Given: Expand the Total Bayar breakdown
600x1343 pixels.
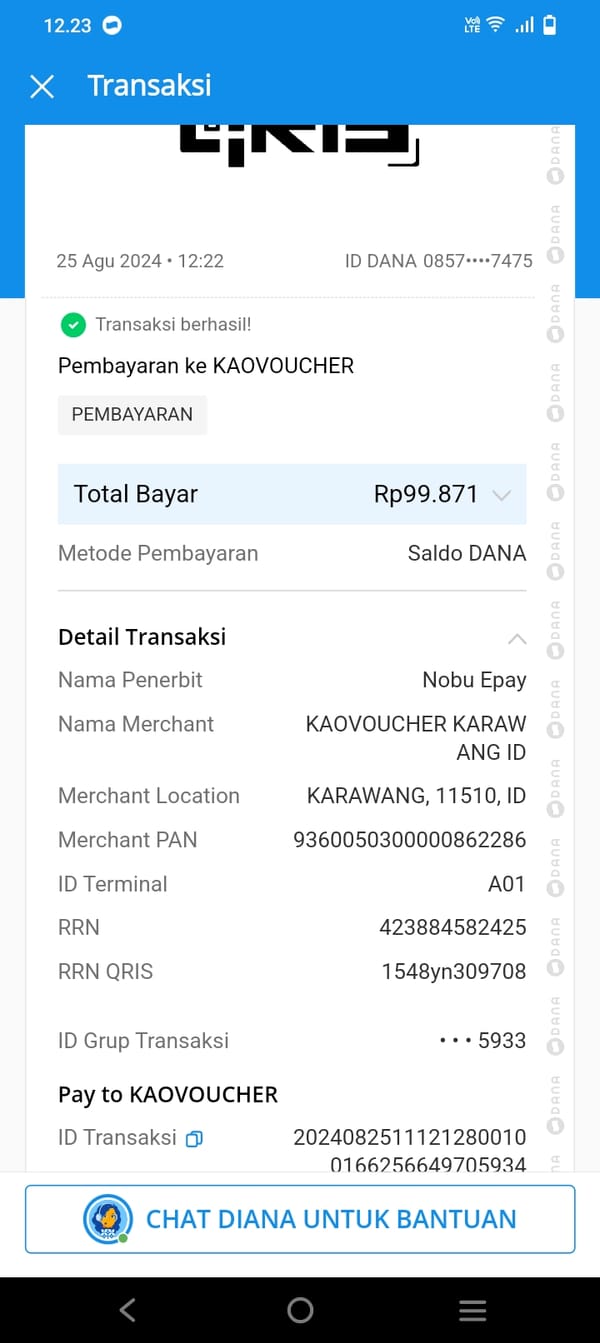Looking at the screenshot, I should pos(502,495).
